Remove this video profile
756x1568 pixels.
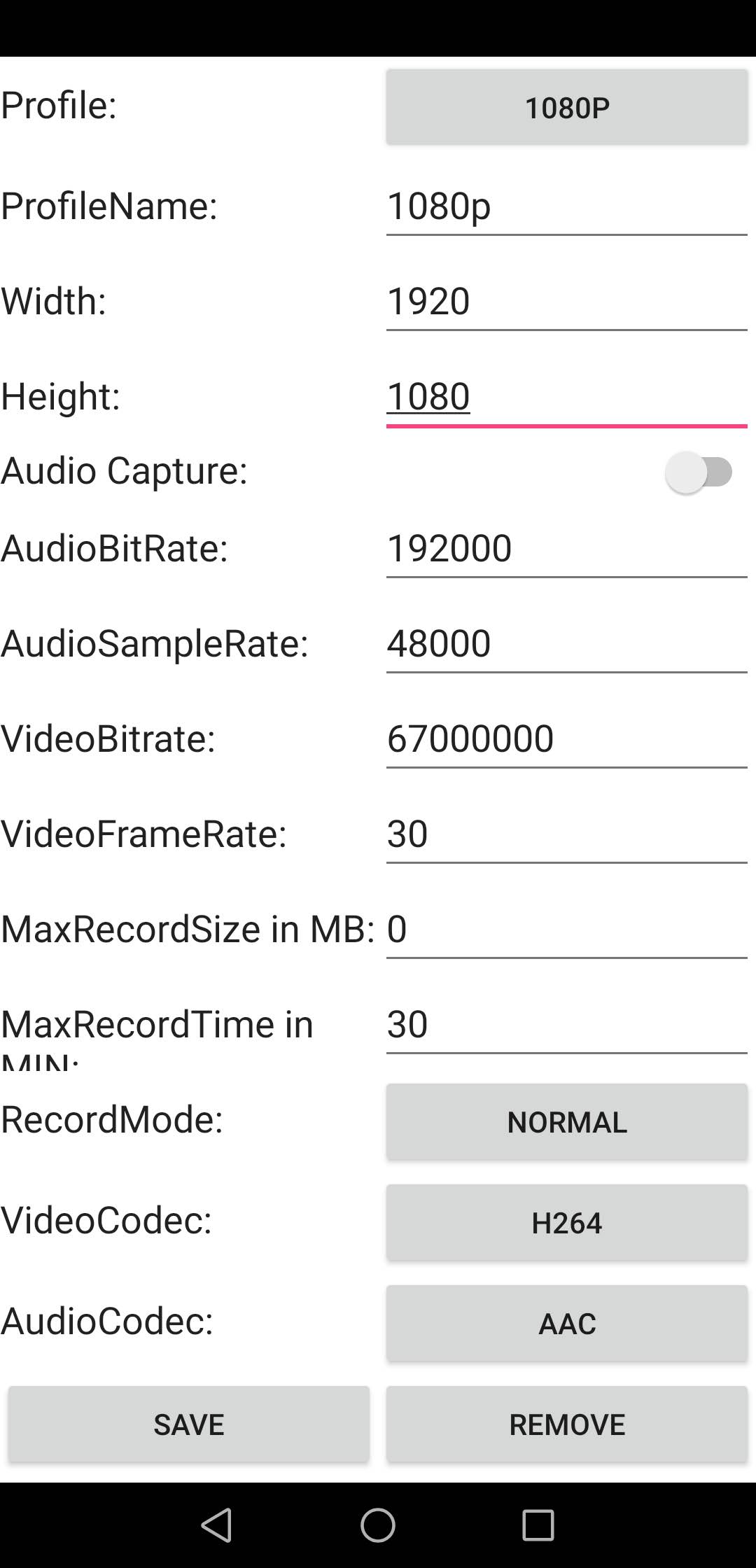567,1424
